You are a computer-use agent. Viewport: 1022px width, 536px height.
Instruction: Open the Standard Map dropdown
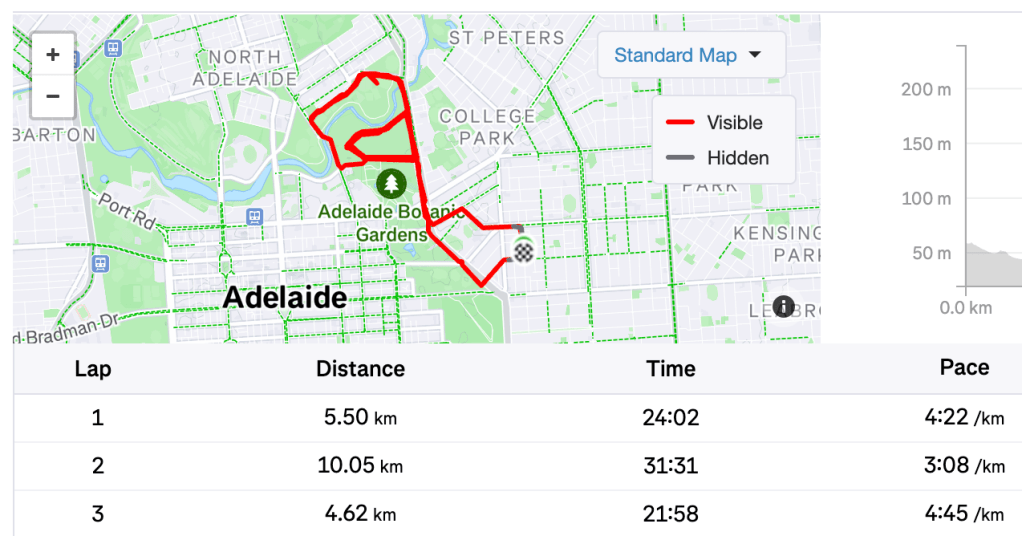tap(688, 55)
